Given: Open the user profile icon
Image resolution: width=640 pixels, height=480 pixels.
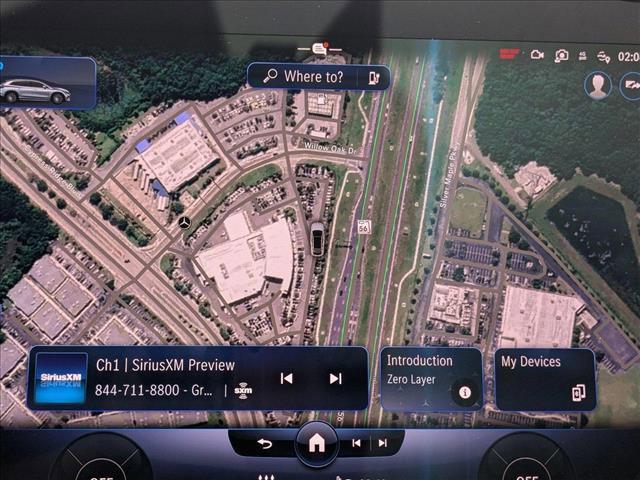Looking at the screenshot, I should point(598,86).
